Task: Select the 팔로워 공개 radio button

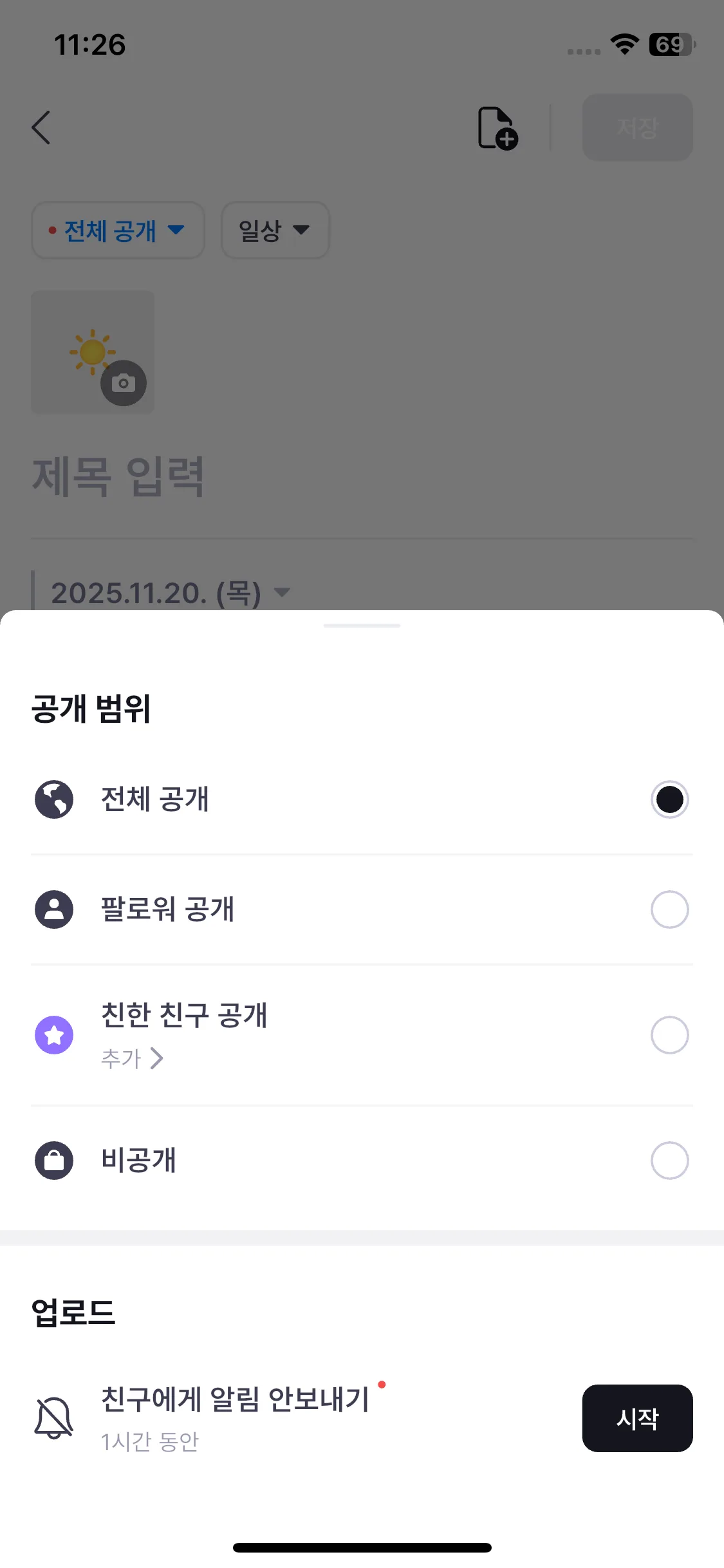Action: coord(669,910)
